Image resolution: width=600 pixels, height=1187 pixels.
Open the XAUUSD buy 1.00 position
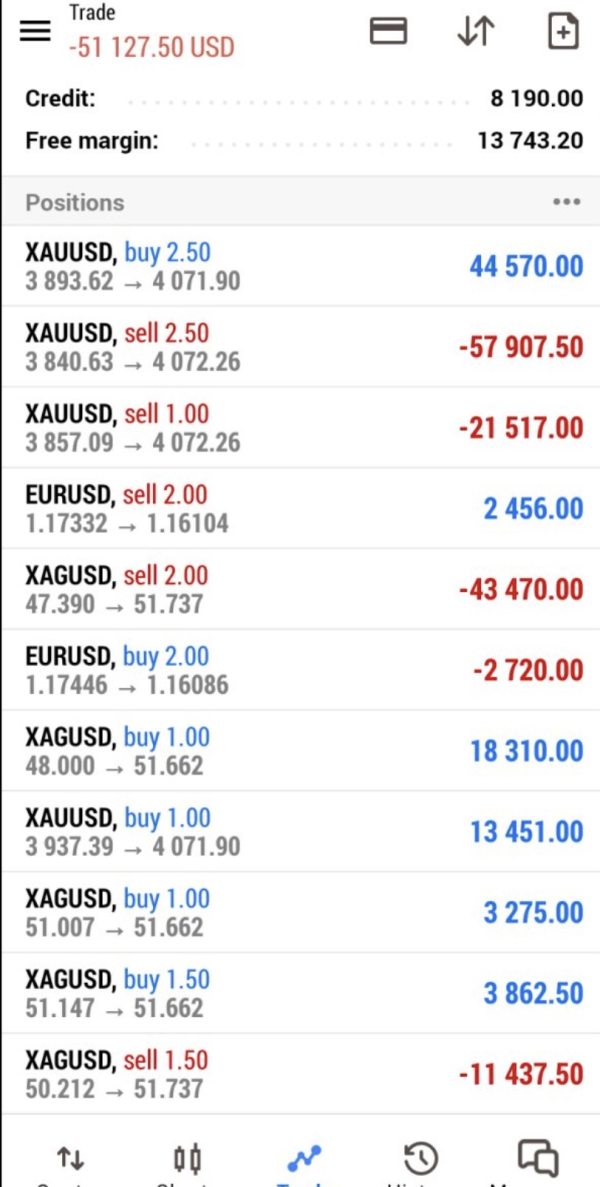(x=300, y=832)
